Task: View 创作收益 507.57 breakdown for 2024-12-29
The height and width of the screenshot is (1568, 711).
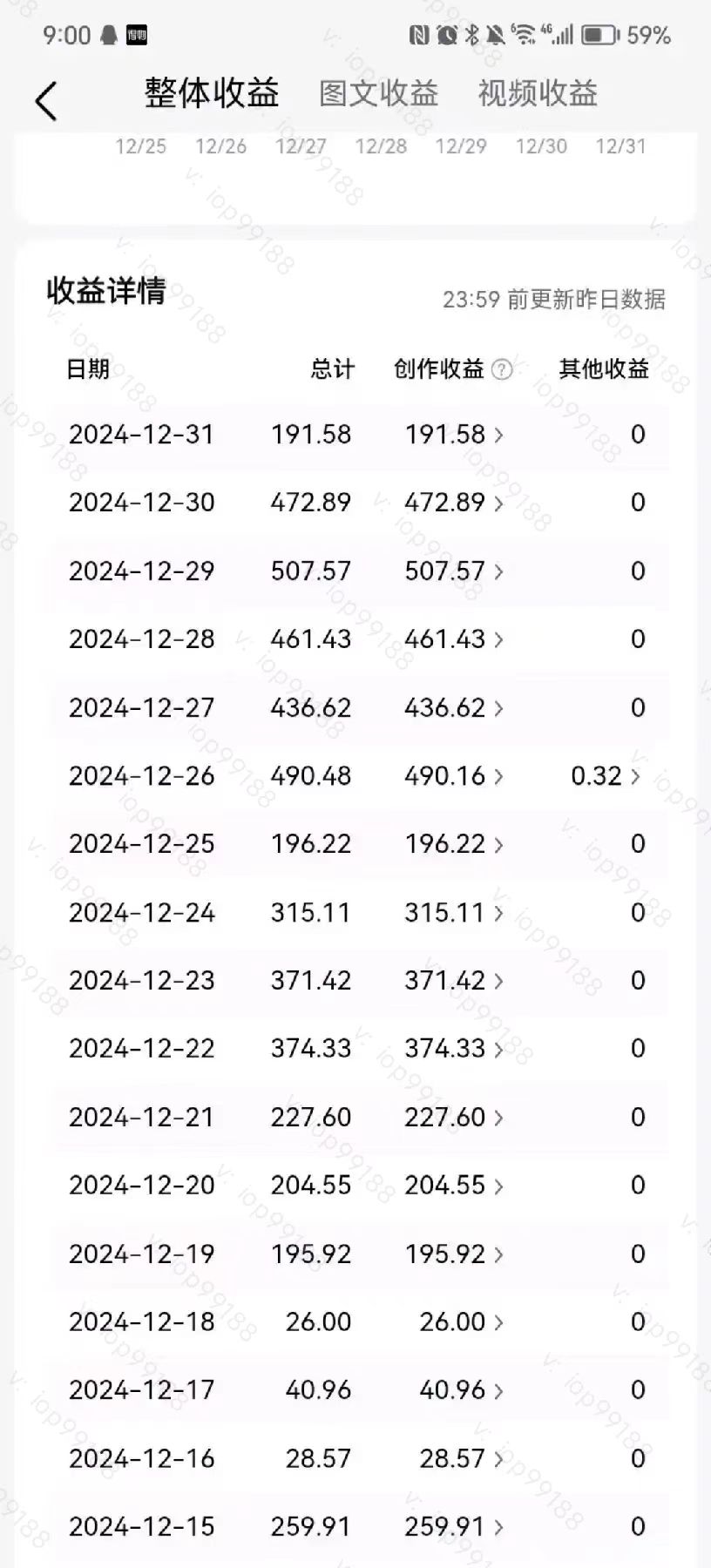Action: (x=453, y=571)
